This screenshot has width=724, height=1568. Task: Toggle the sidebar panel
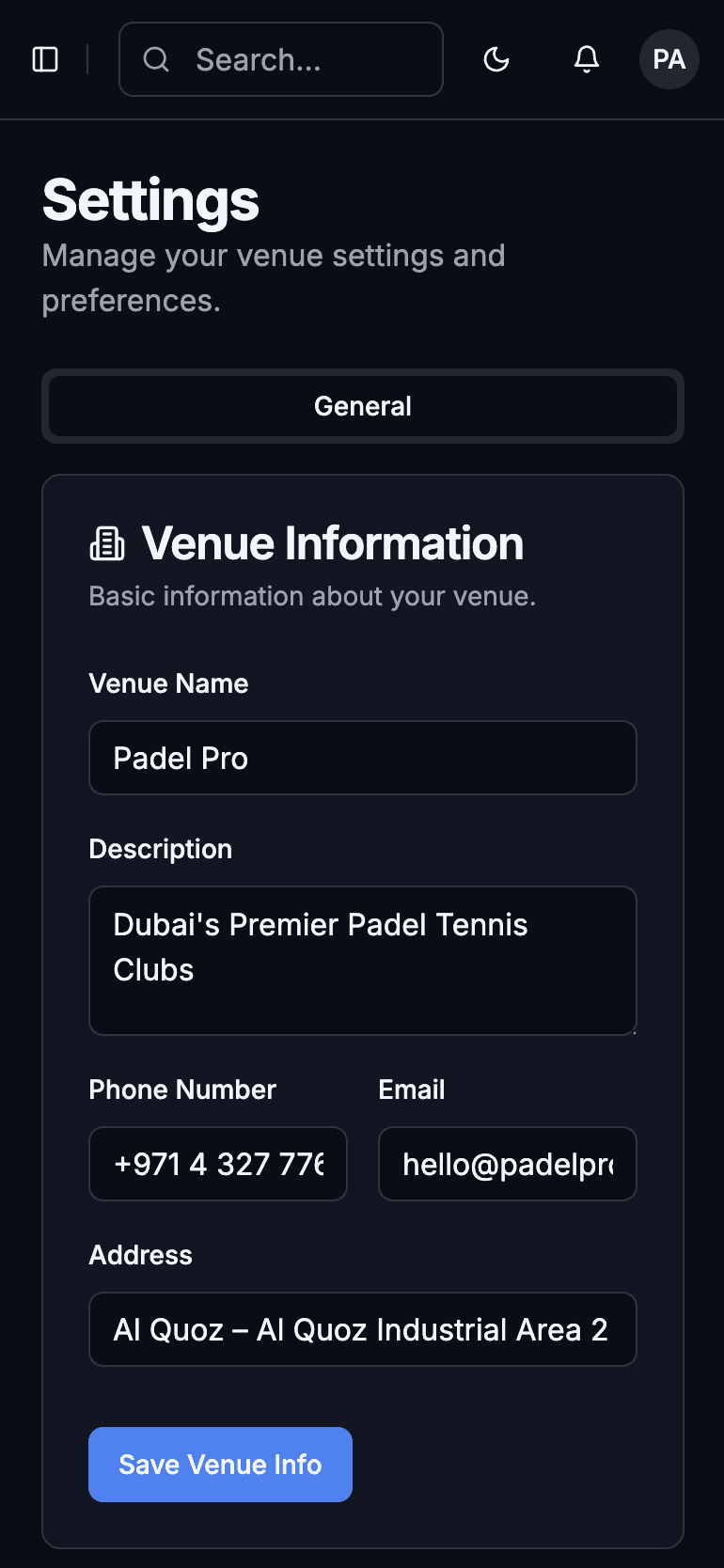(x=45, y=59)
